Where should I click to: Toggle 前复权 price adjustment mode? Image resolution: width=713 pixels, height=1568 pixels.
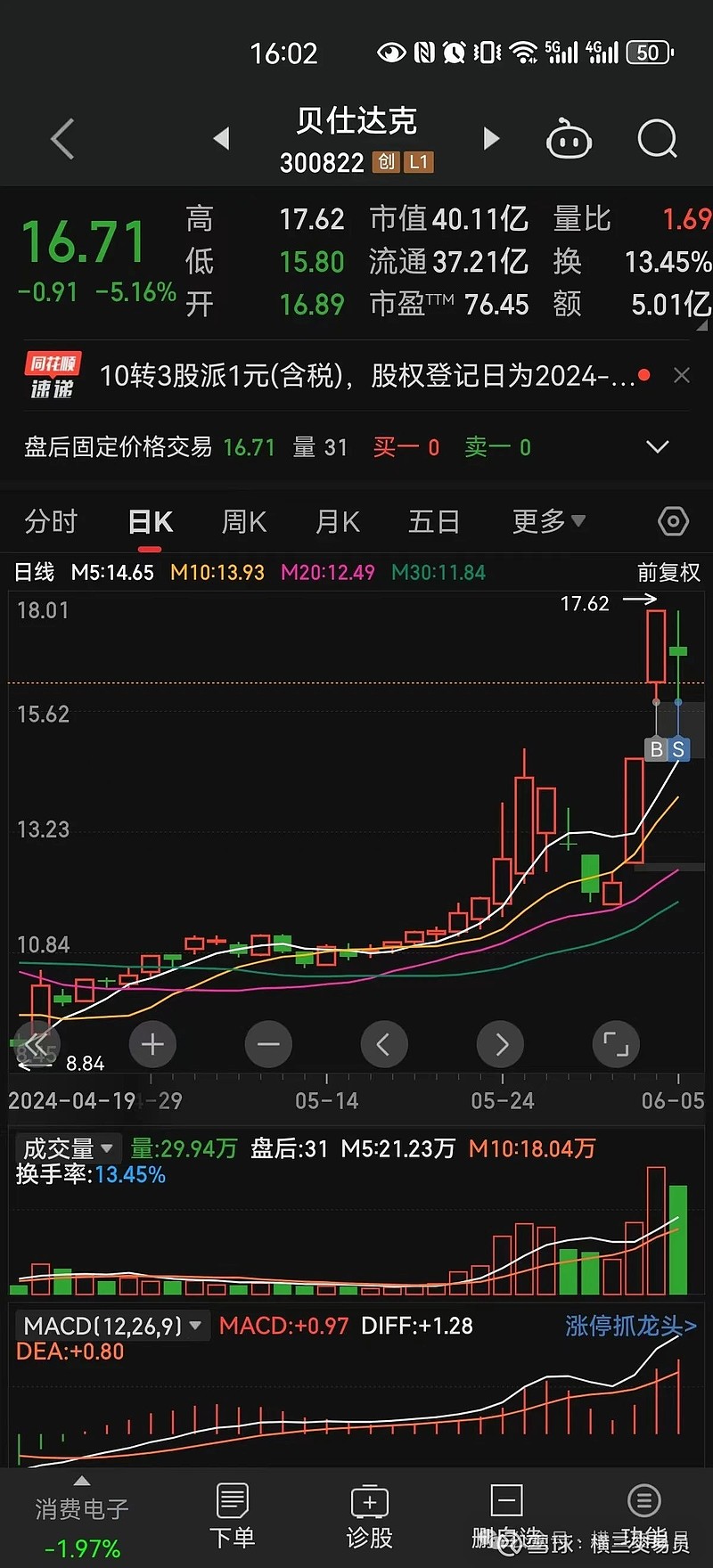click(668, 573)
